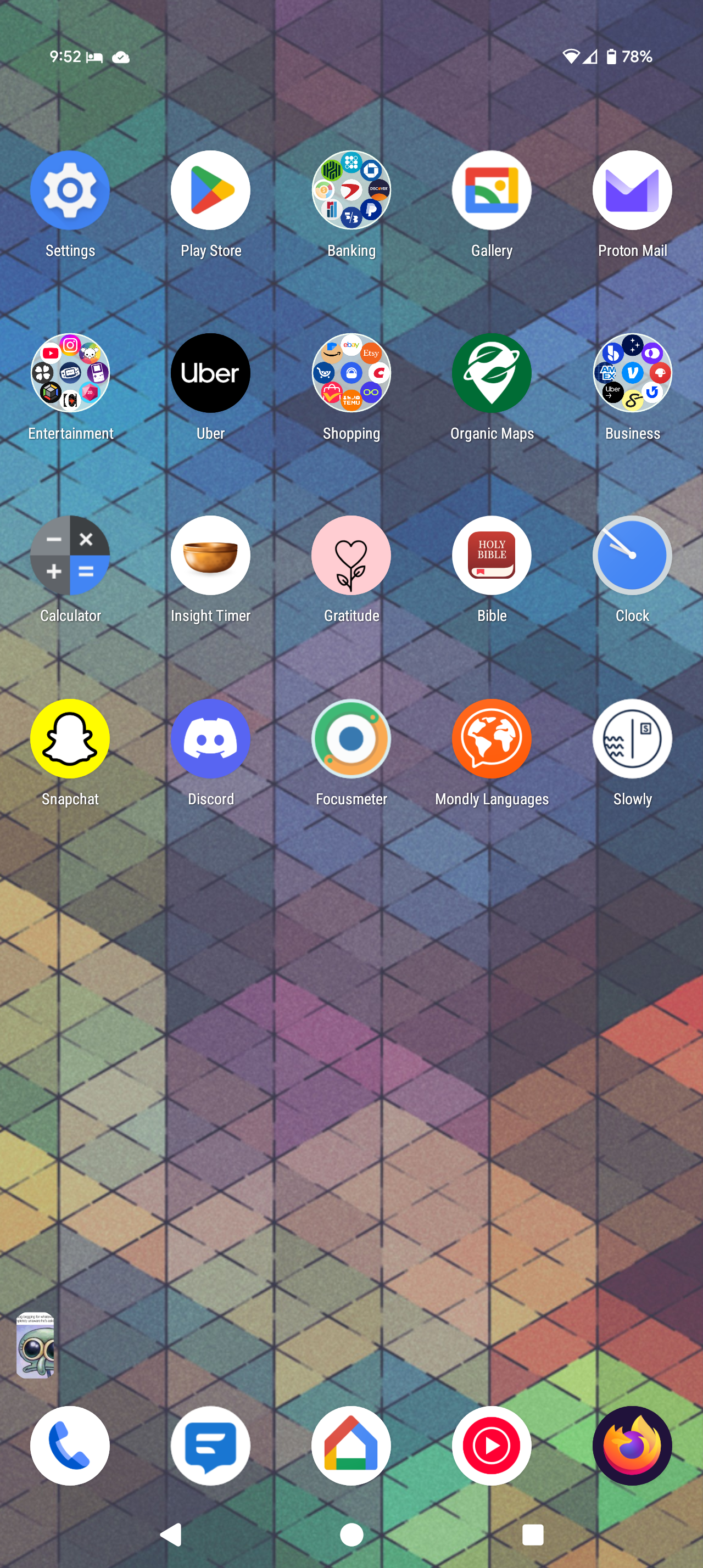703x1568 pixels.
Task: Open the Calculator app
Action: point(70,555)
